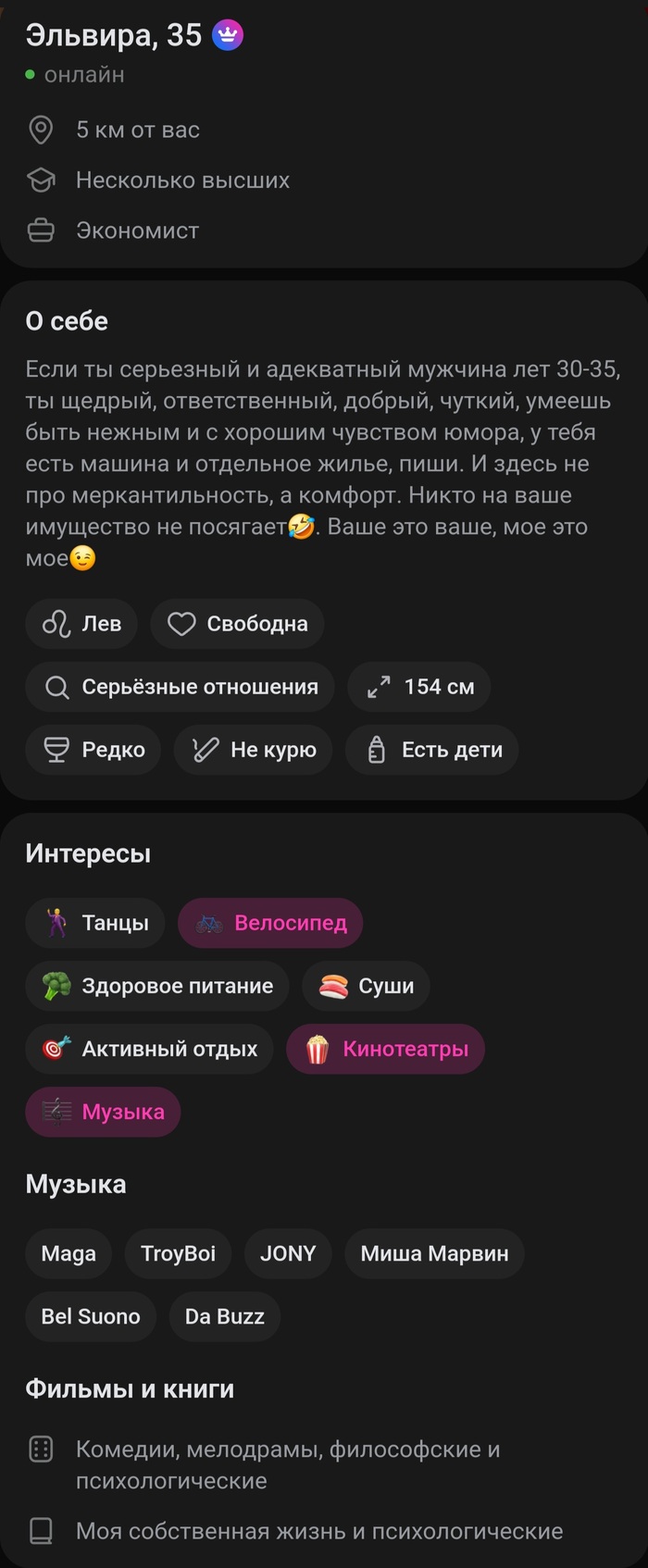Open the Кинотеатры shared interest chip
This screenshot has width=648, height=1568.
point(385,1049)
